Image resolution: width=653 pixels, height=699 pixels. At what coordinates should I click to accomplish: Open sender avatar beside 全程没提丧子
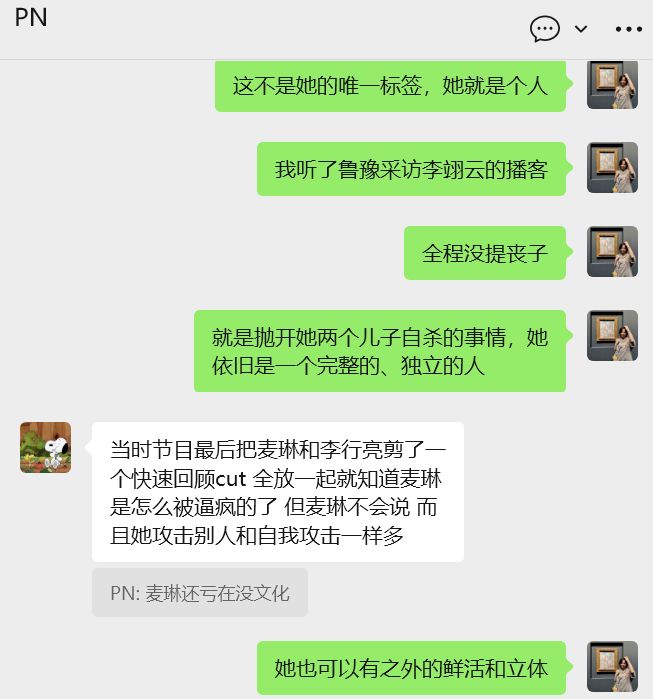pos(612,252)
